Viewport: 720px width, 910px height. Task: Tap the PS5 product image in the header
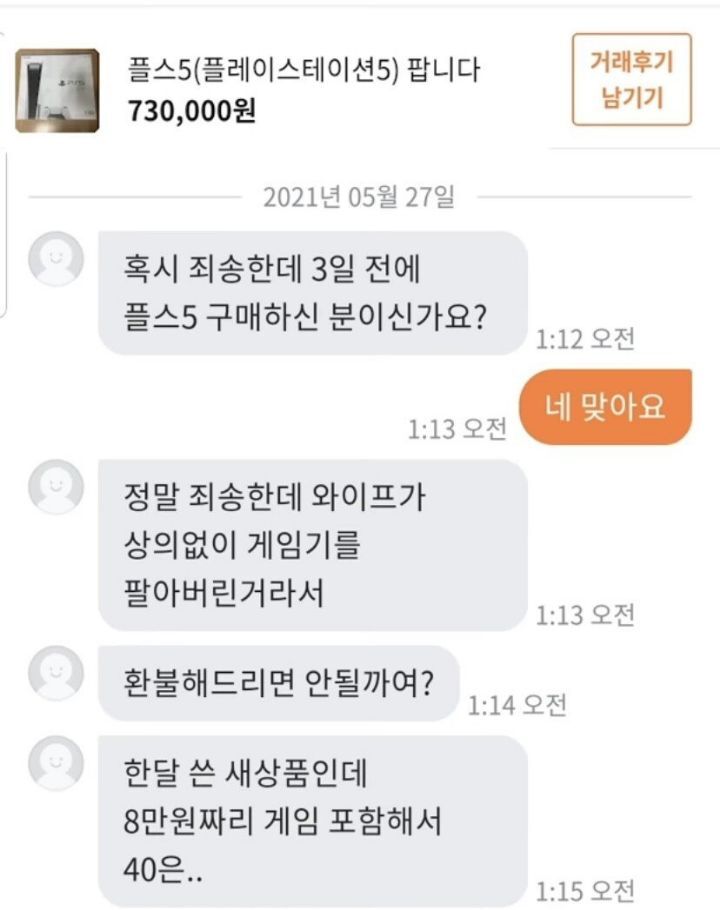(x=56, y=89)
